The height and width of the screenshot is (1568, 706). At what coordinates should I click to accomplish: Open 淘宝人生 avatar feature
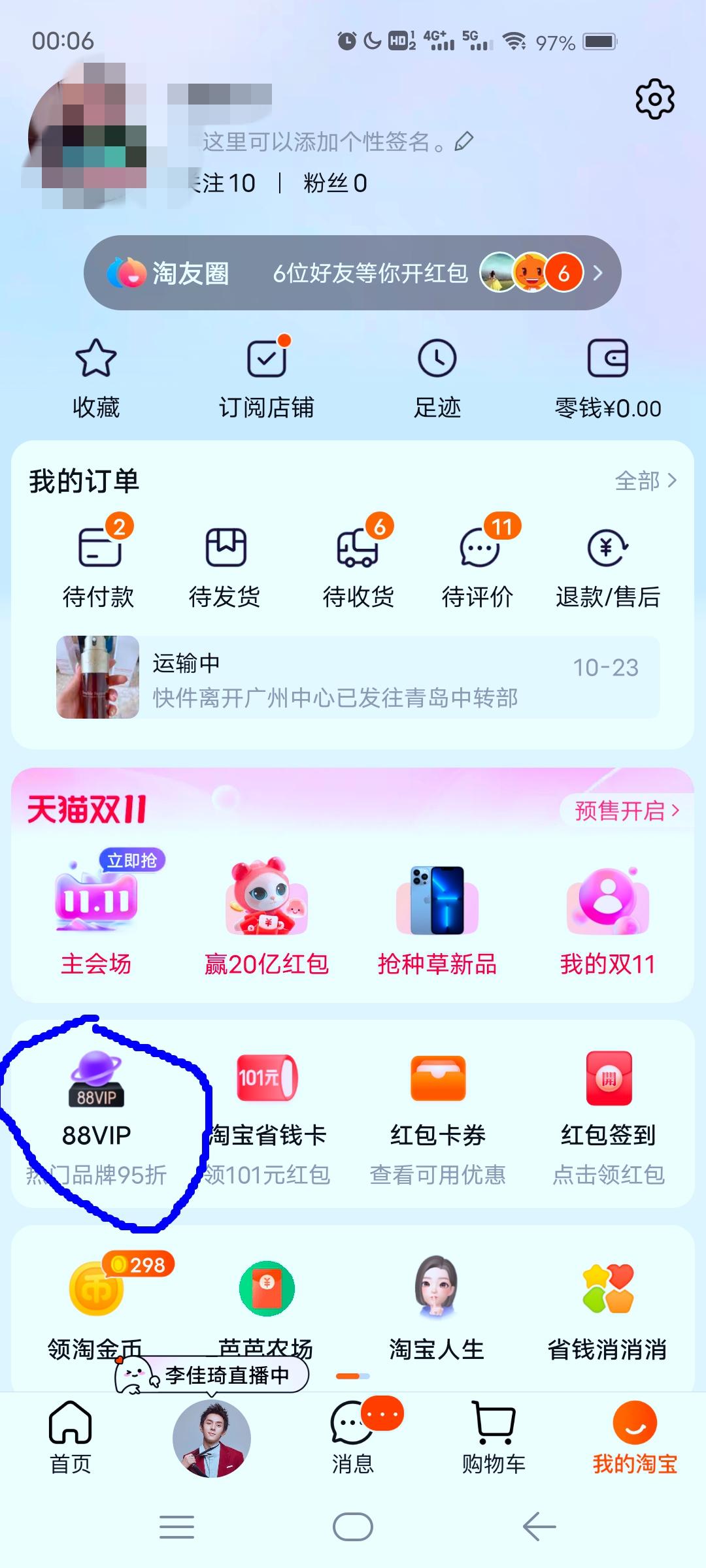click(x=438, y=1307)
